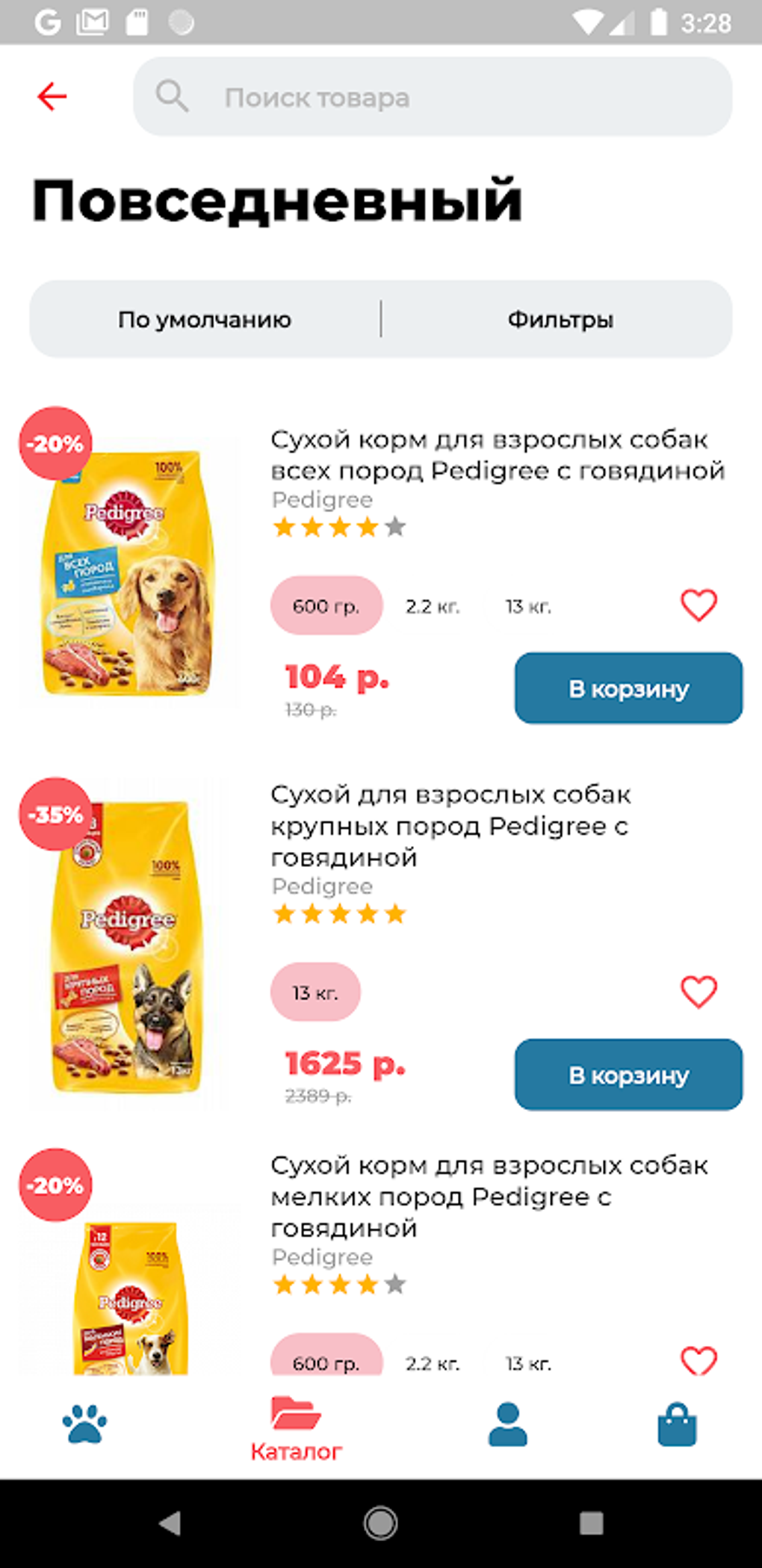Favorite the large-breeds Pedigree food
The width and height of the screenshot is (762, 1568).
pos(698,992)
